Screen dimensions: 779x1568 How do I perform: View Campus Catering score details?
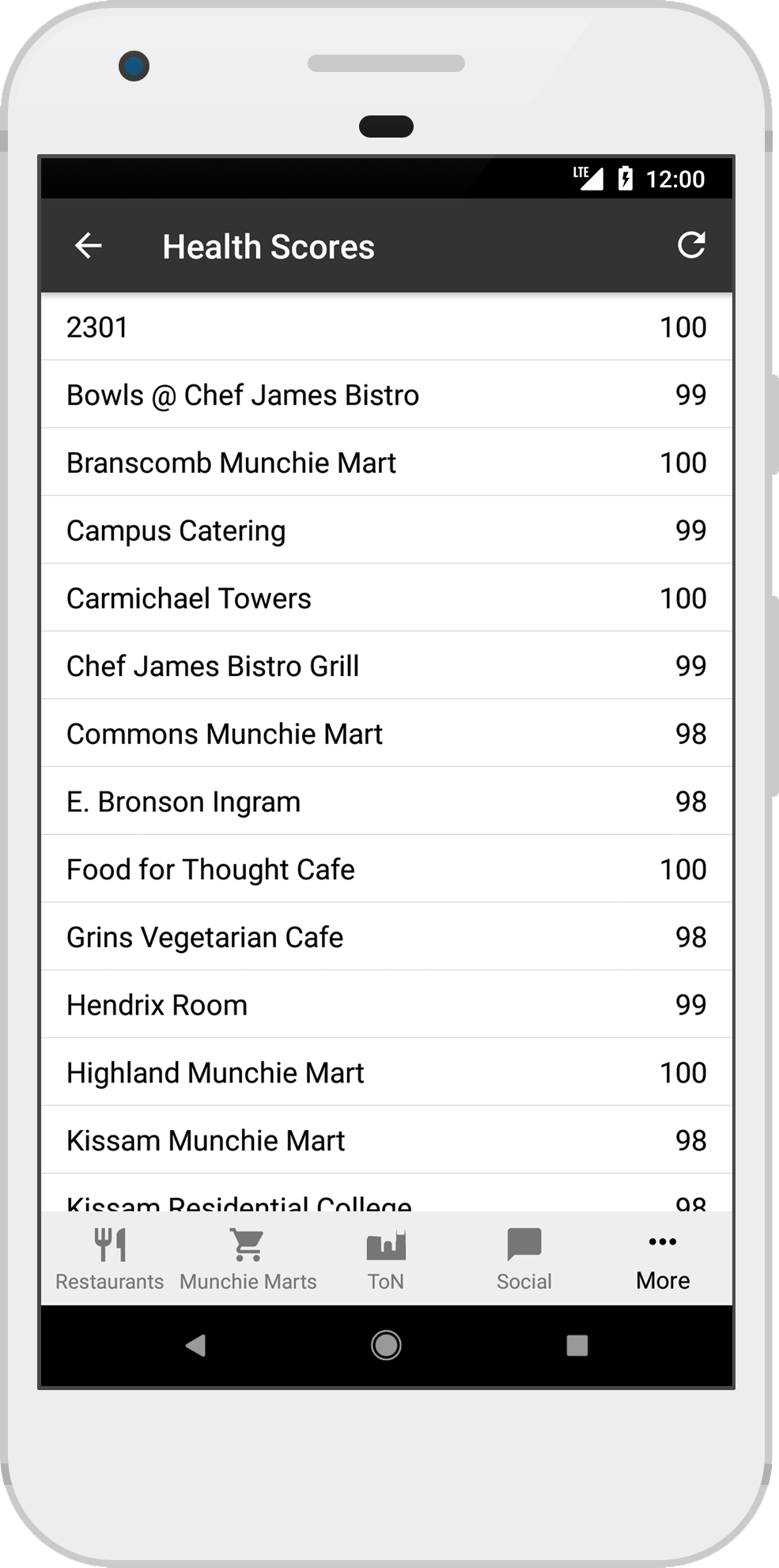tap(387, 531)
